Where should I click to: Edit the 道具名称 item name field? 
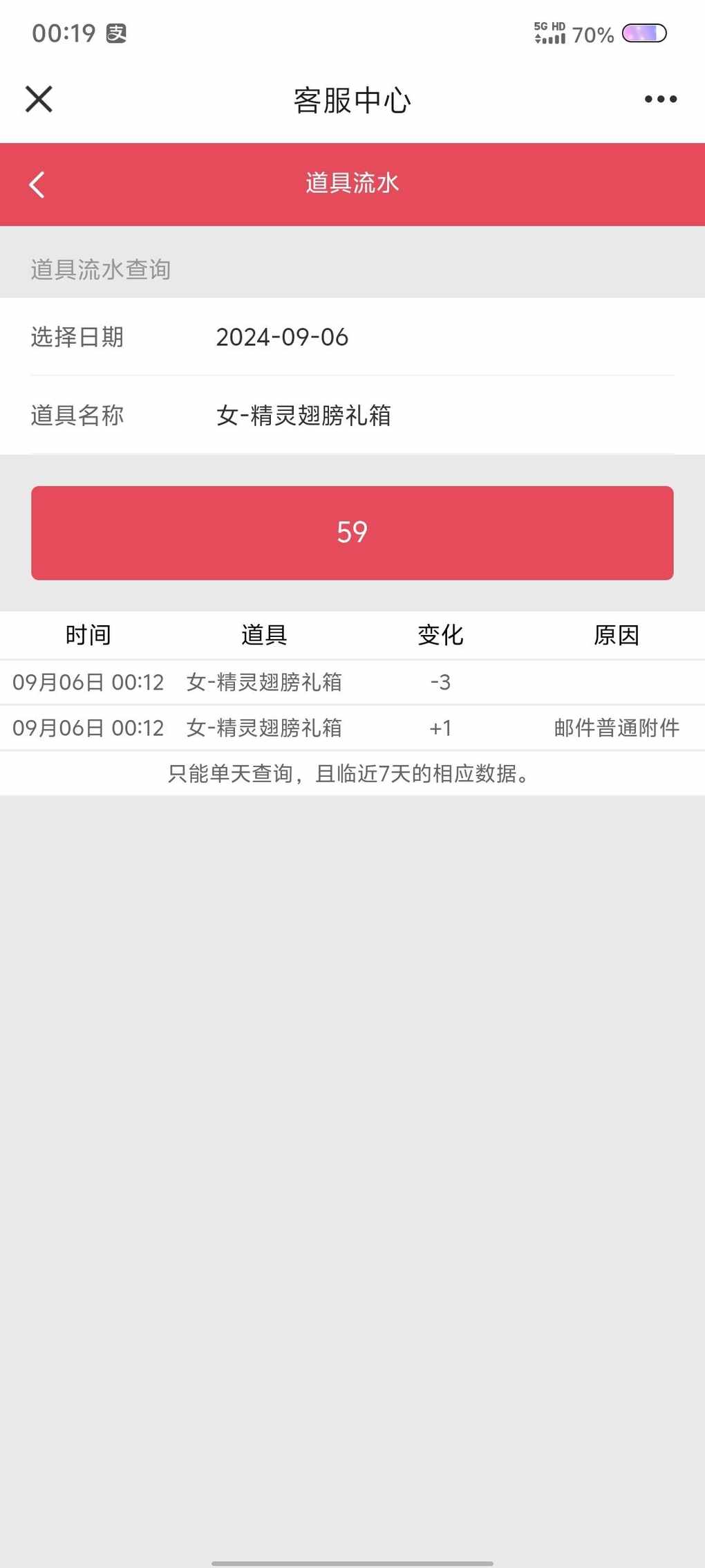[x=352, y=415]
